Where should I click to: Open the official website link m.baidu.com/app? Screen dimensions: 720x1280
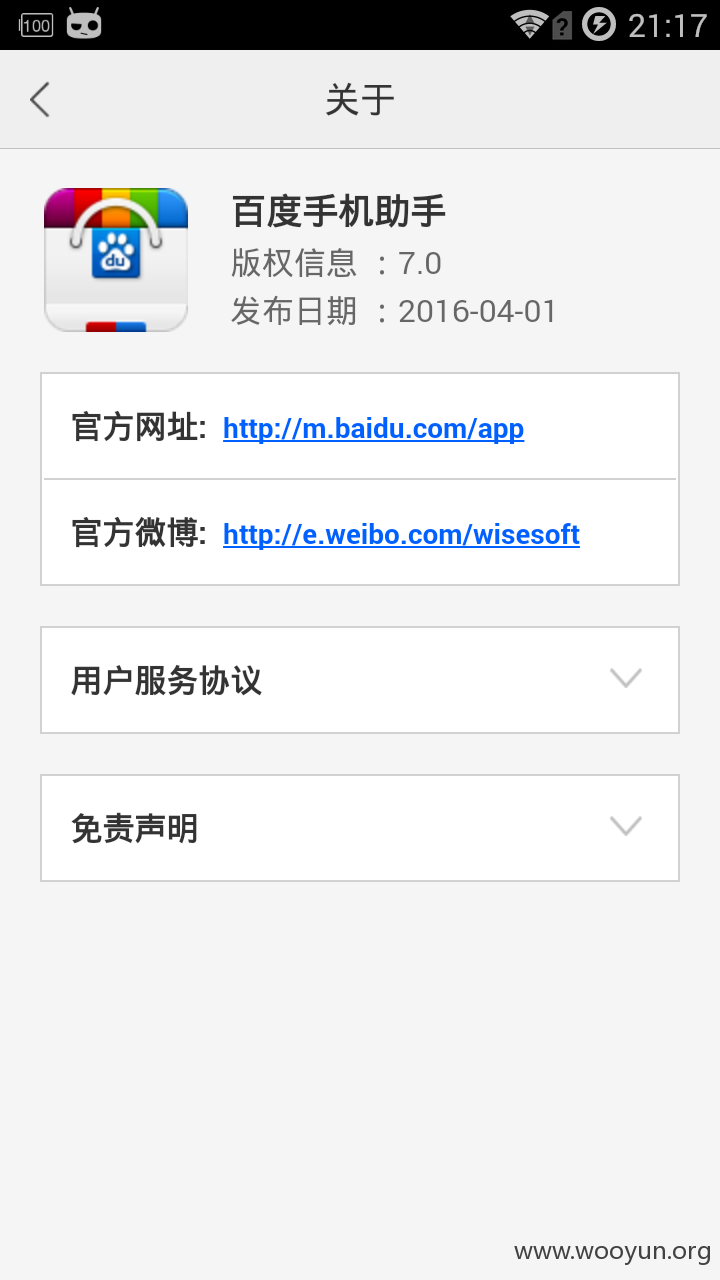pyautogui.click(x=373, y=428)
